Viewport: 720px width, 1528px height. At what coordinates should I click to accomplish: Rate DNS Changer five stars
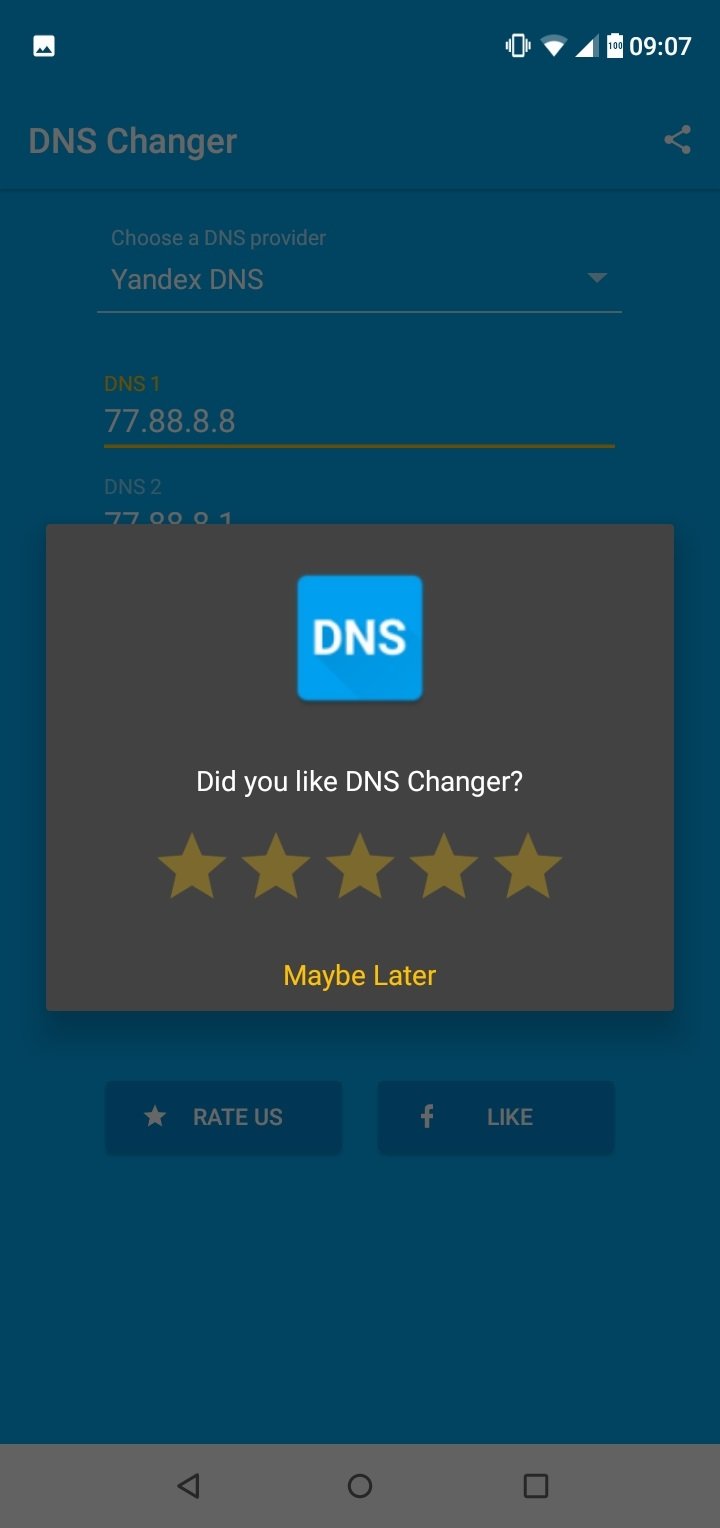528,867
